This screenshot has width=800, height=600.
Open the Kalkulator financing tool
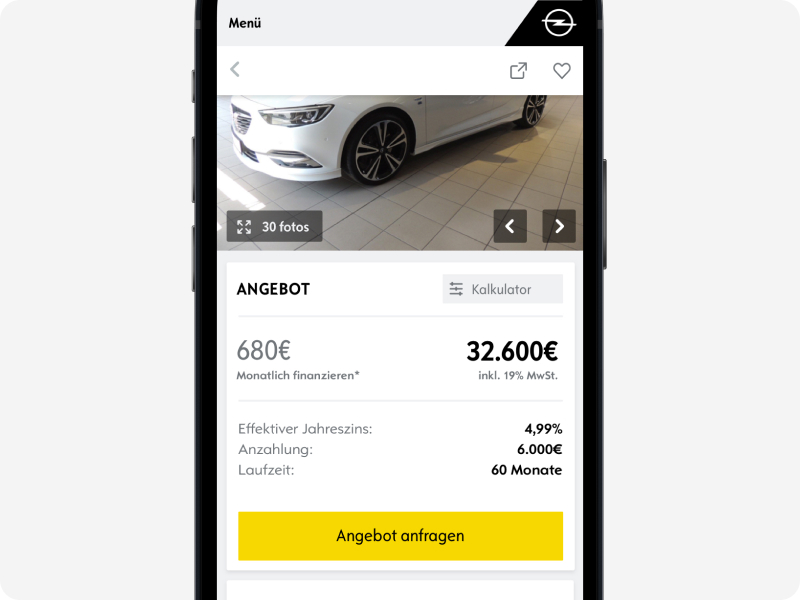502,289
